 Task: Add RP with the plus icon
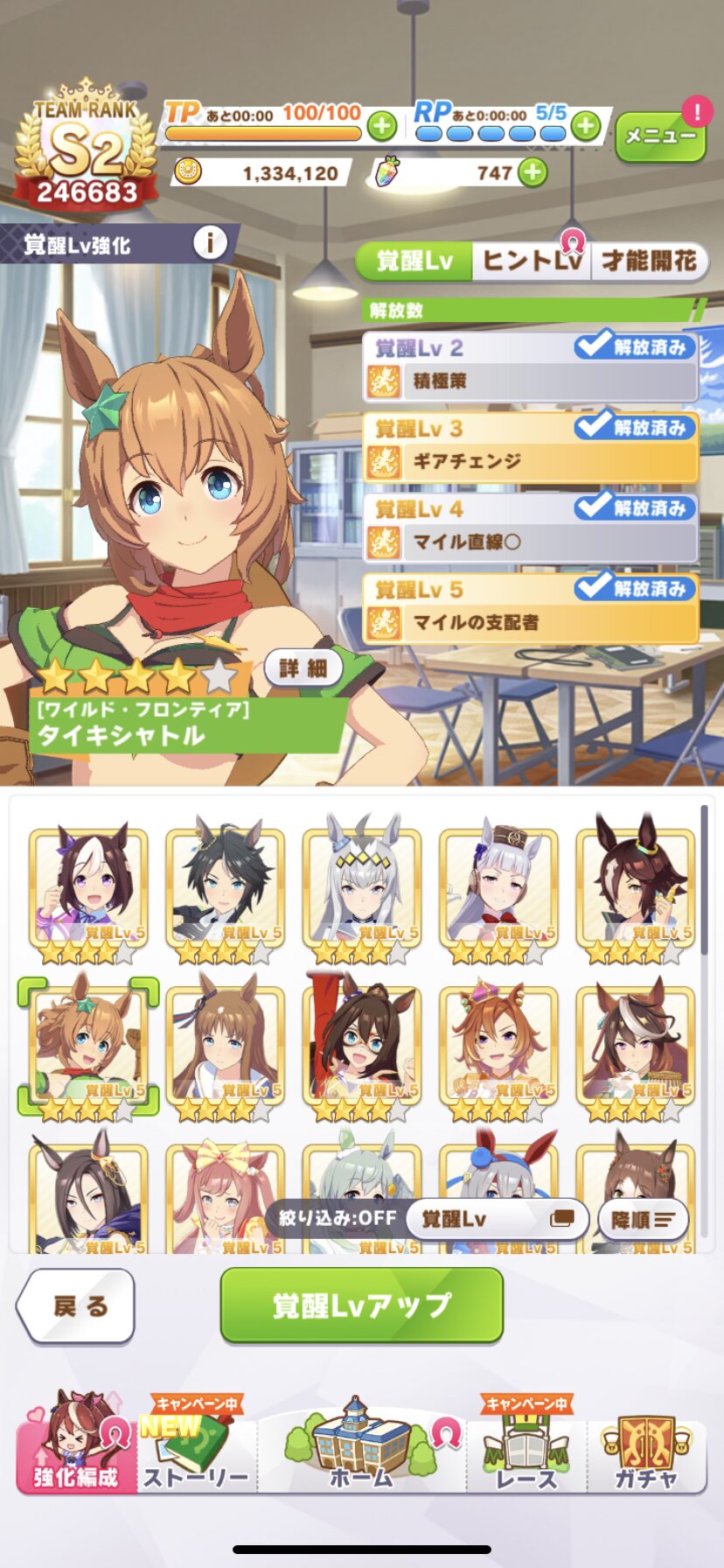[x=585, y=127]
